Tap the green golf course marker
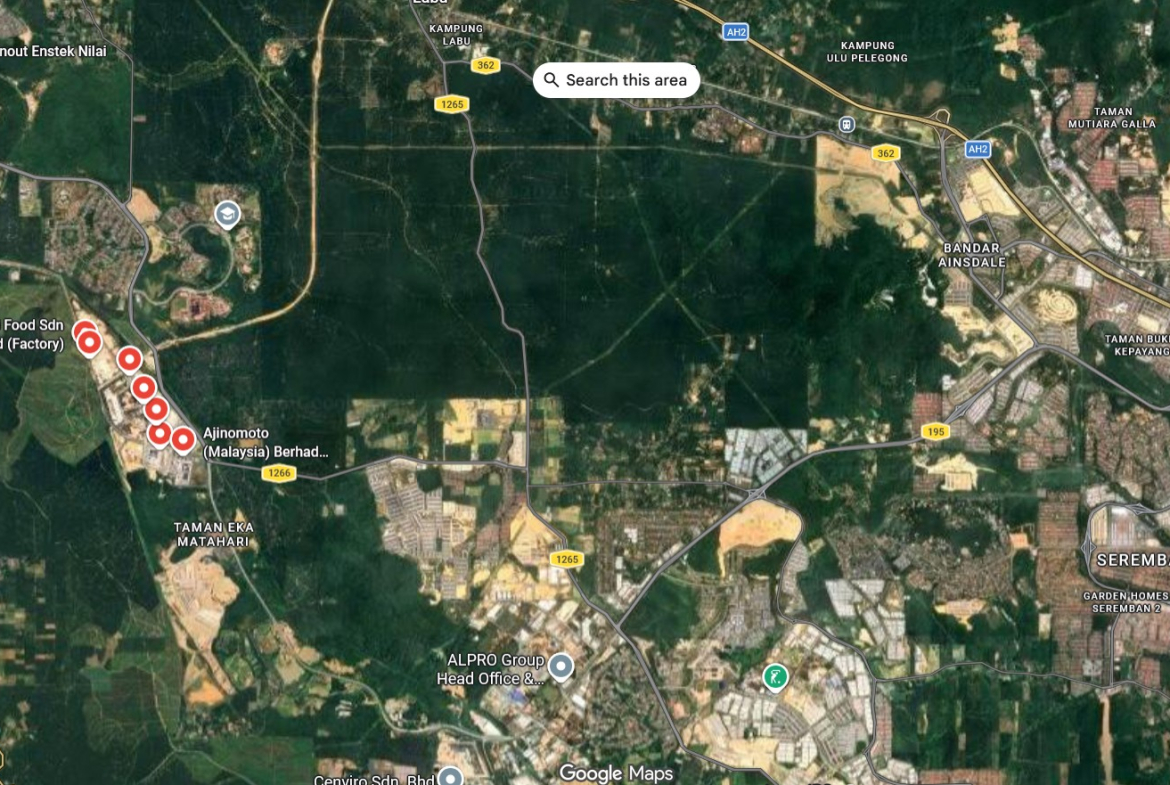The image size is (1170, 785). click(x=774, y=677)
